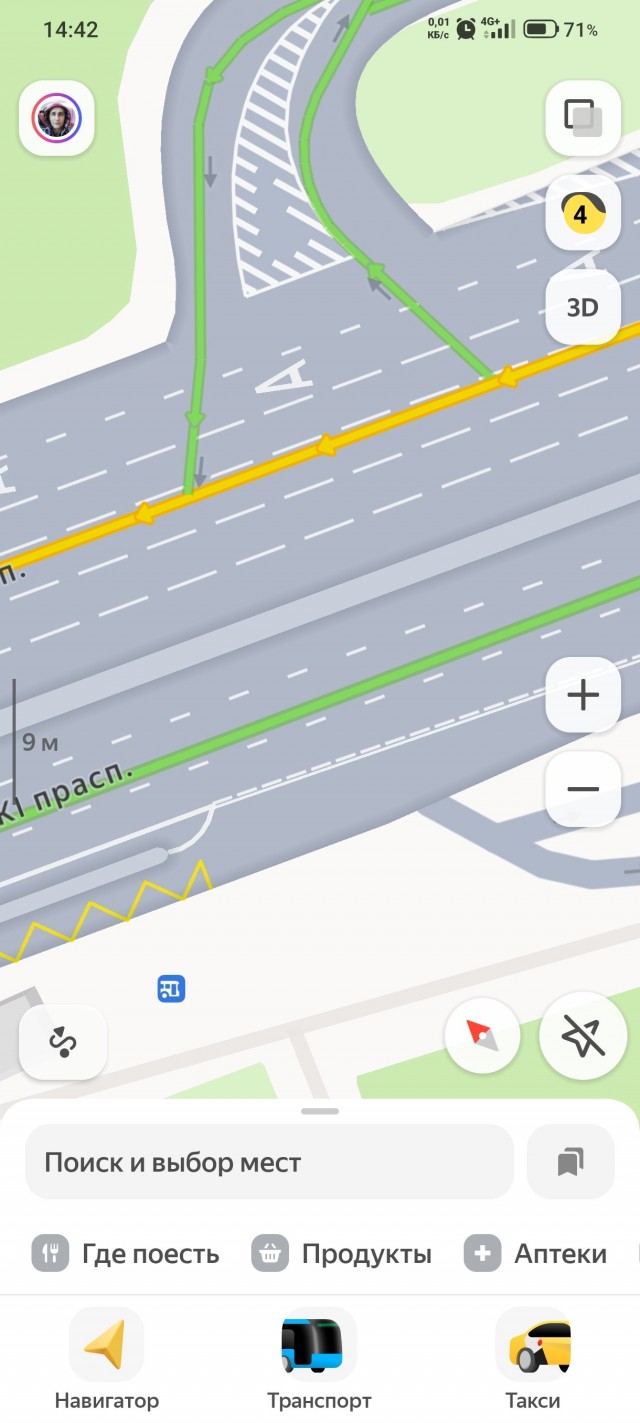Zoom out with the minus button
The height and width of the screenshot is (1423, 640).
[583, 789]
